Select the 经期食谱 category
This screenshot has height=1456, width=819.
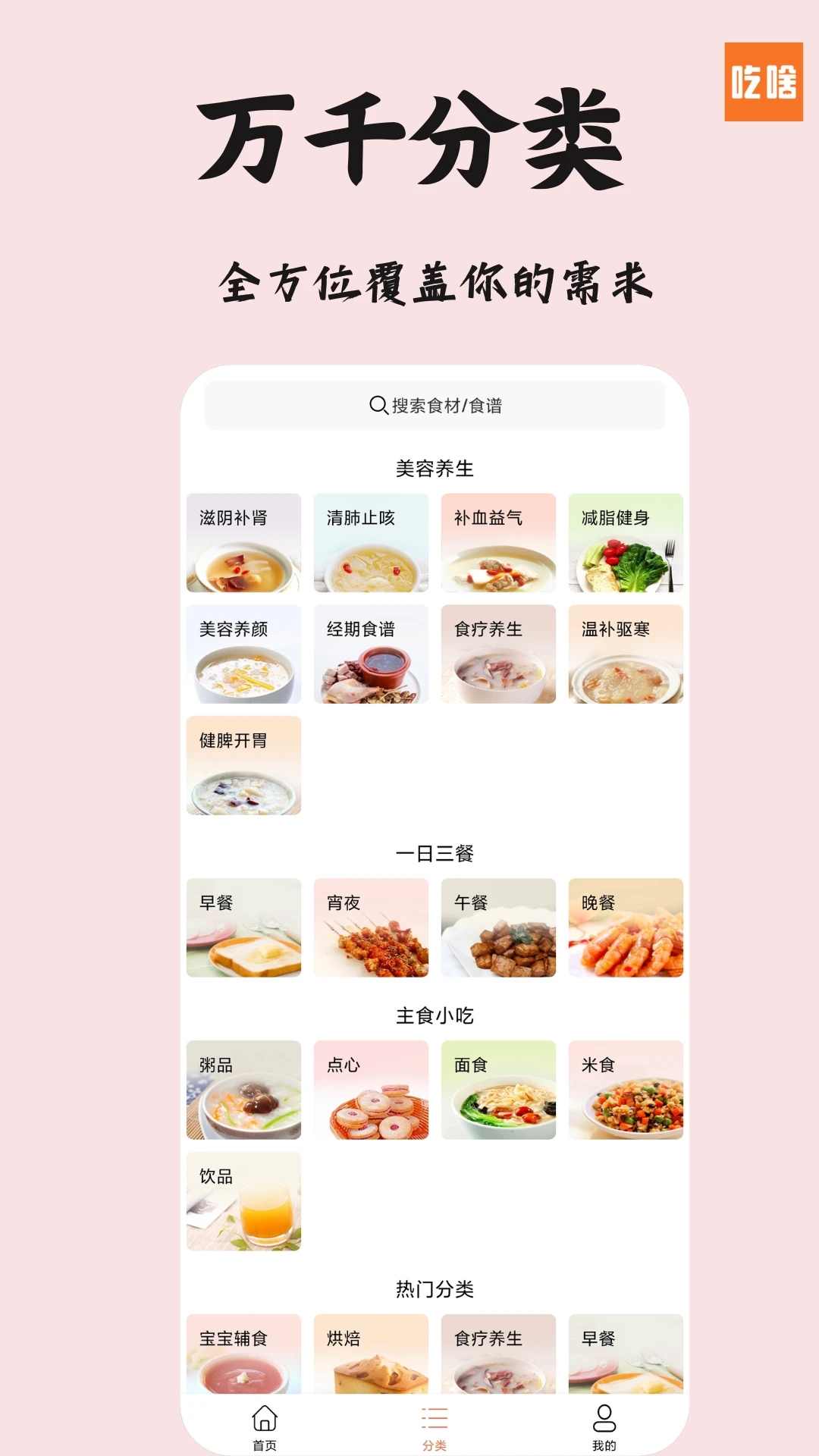[x=371, y=654]
